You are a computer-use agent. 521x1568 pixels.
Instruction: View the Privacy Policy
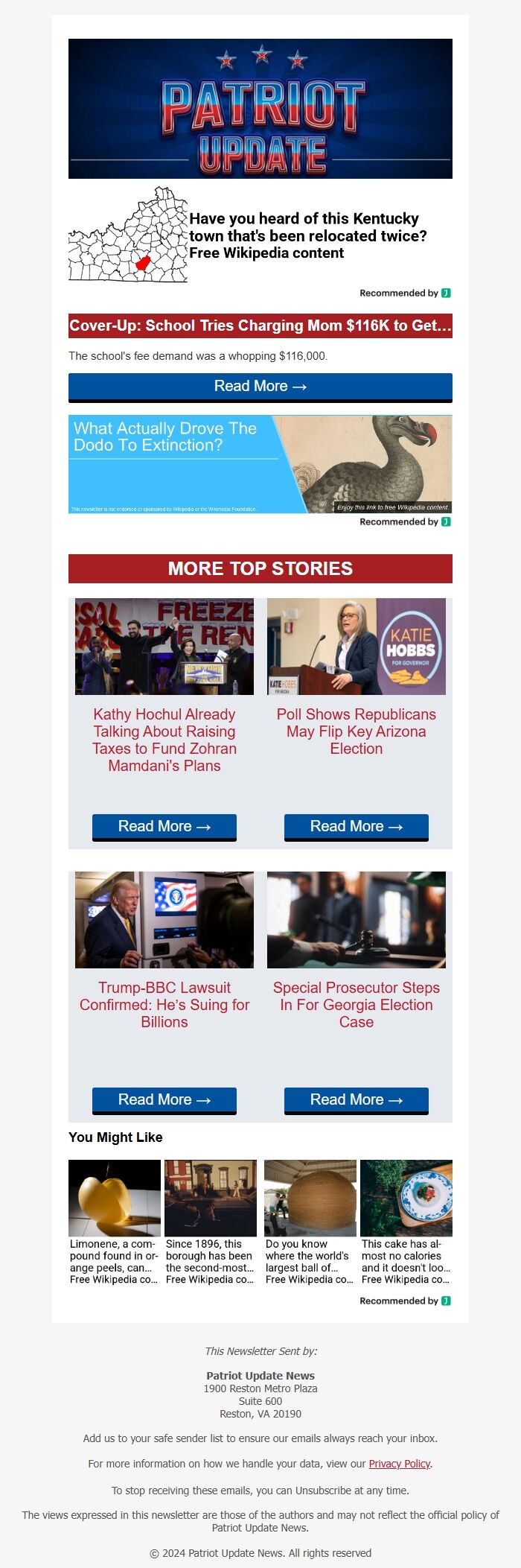400,1464
